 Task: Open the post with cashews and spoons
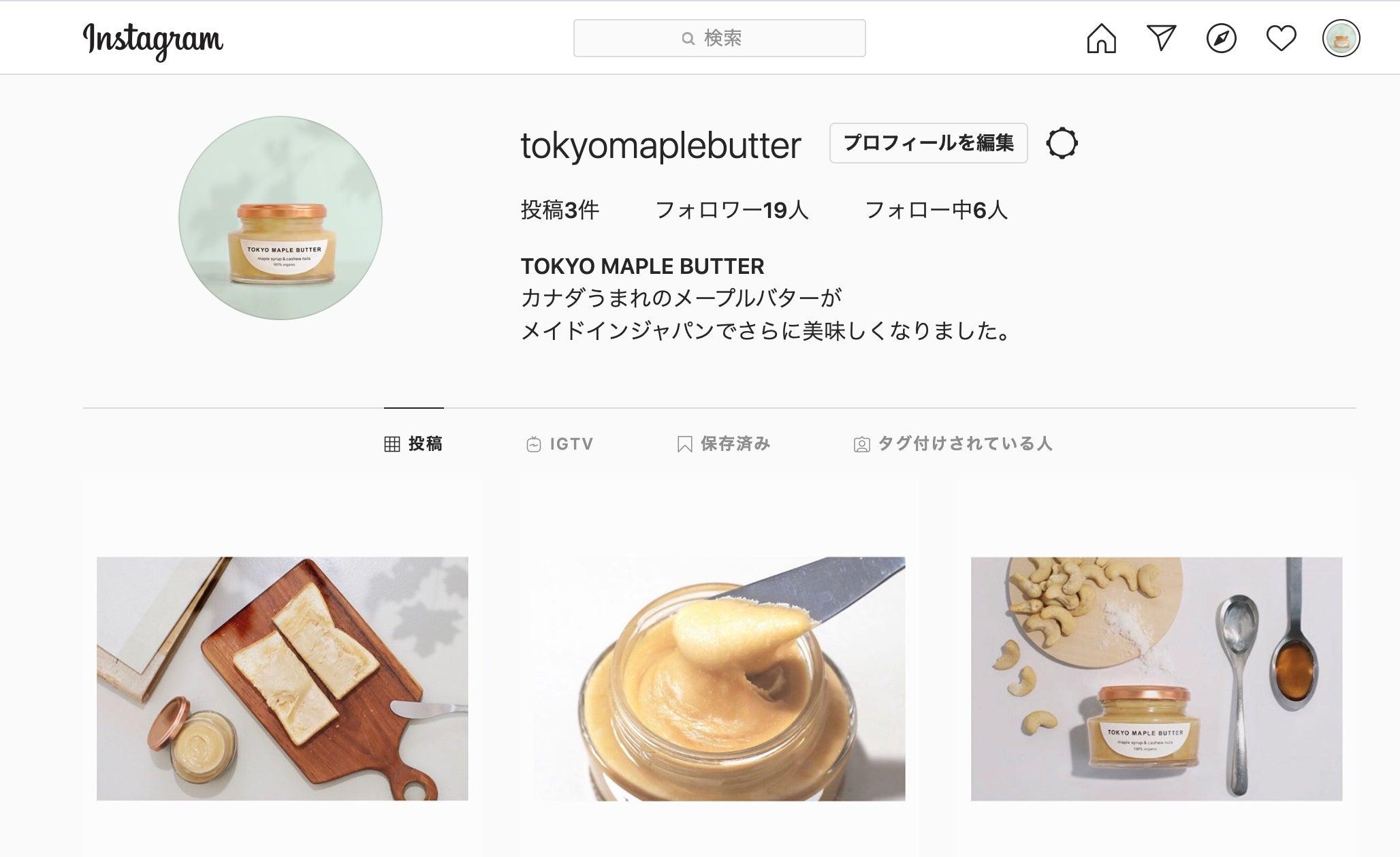1156,668
